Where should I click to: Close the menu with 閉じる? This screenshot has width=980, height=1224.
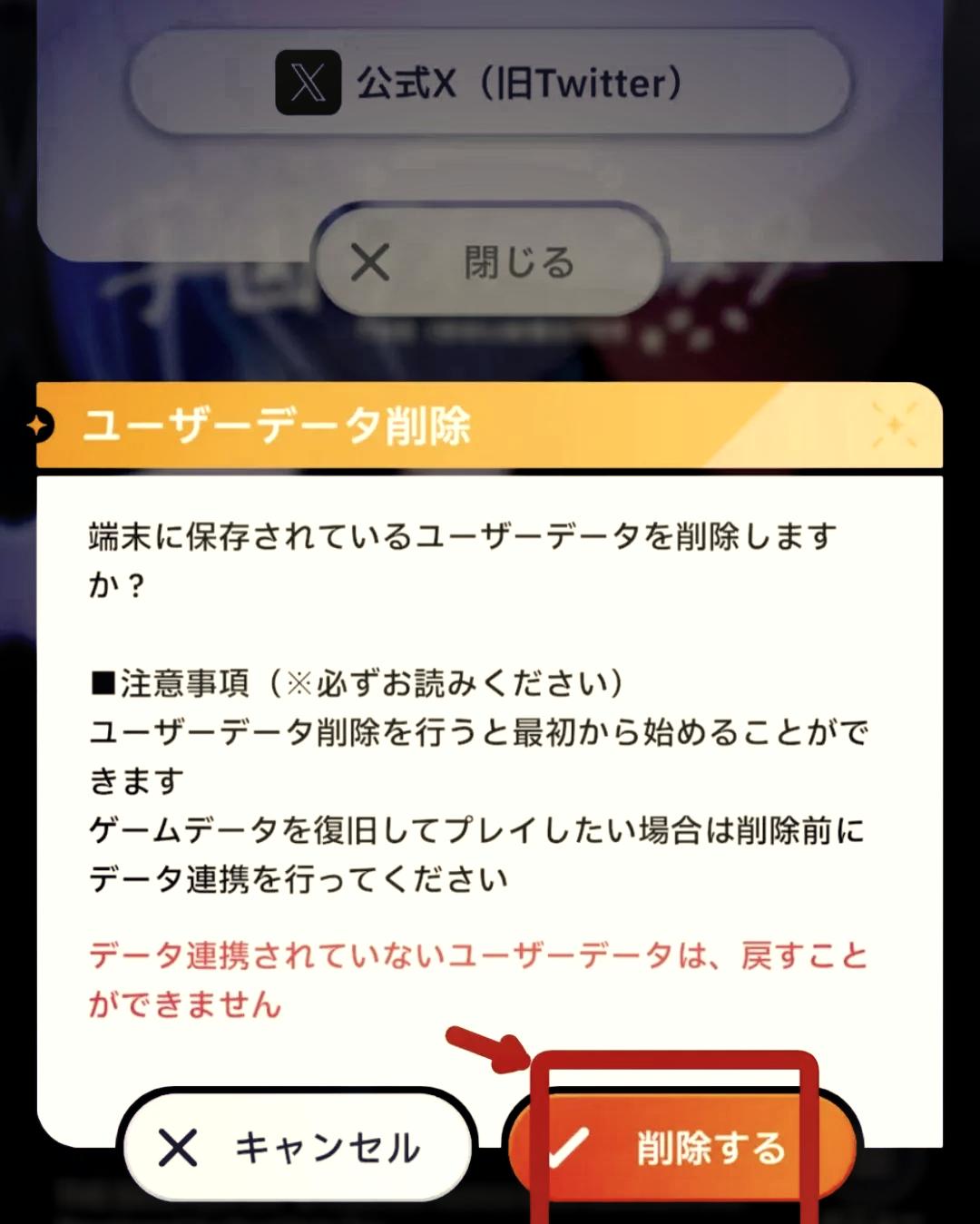pos(490,263)
